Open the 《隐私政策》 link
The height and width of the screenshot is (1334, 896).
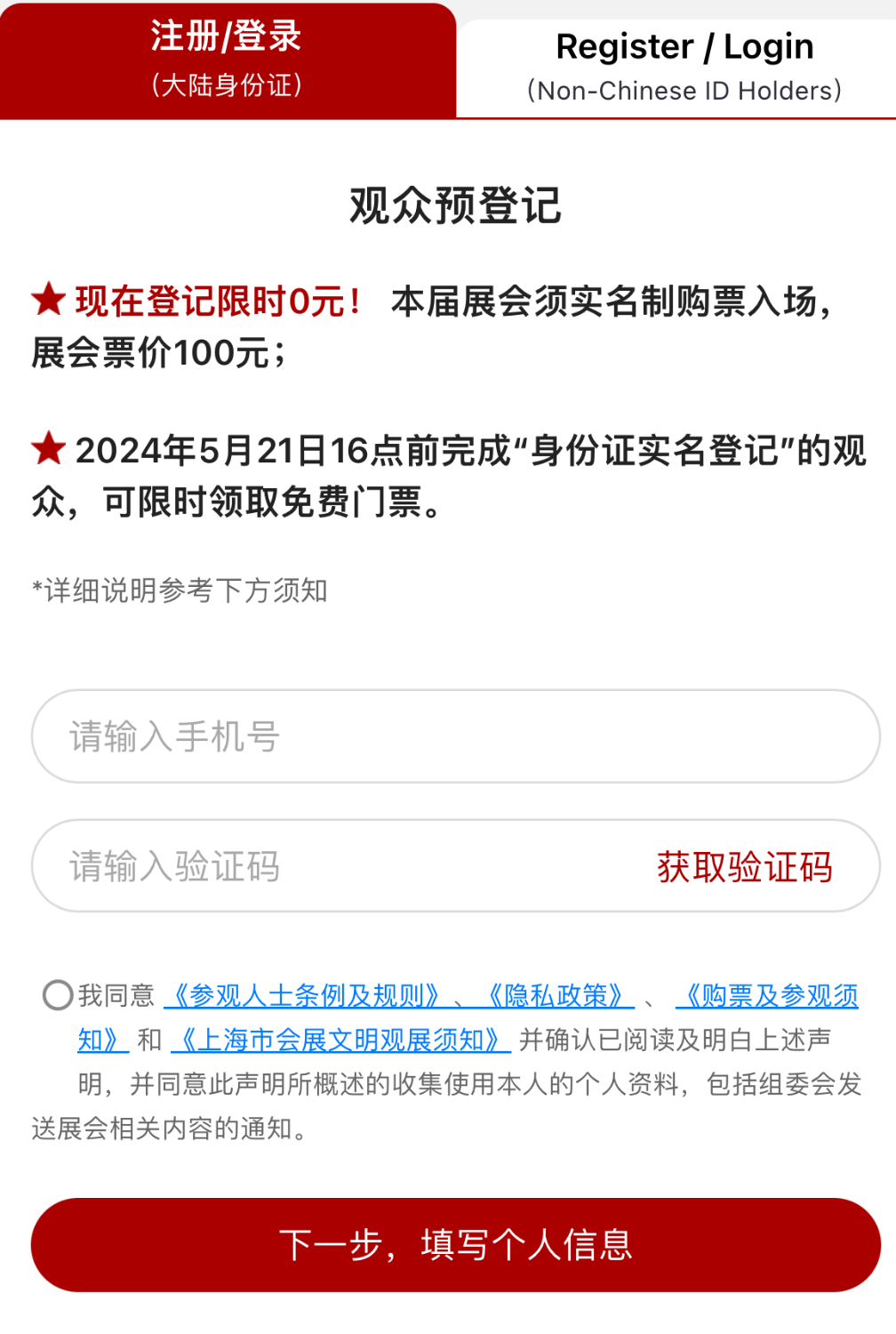(556, 996)
